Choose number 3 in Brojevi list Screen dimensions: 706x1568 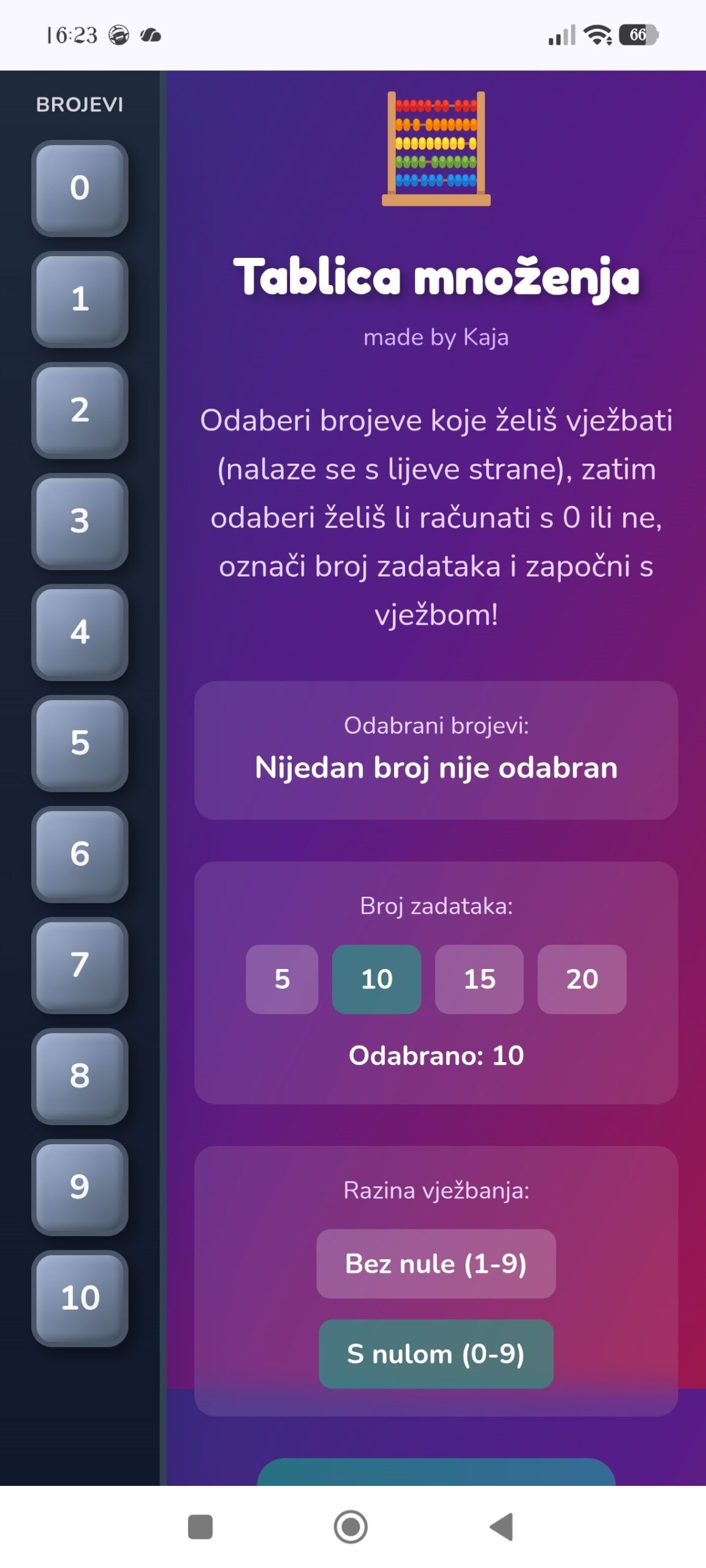(80, 521)
